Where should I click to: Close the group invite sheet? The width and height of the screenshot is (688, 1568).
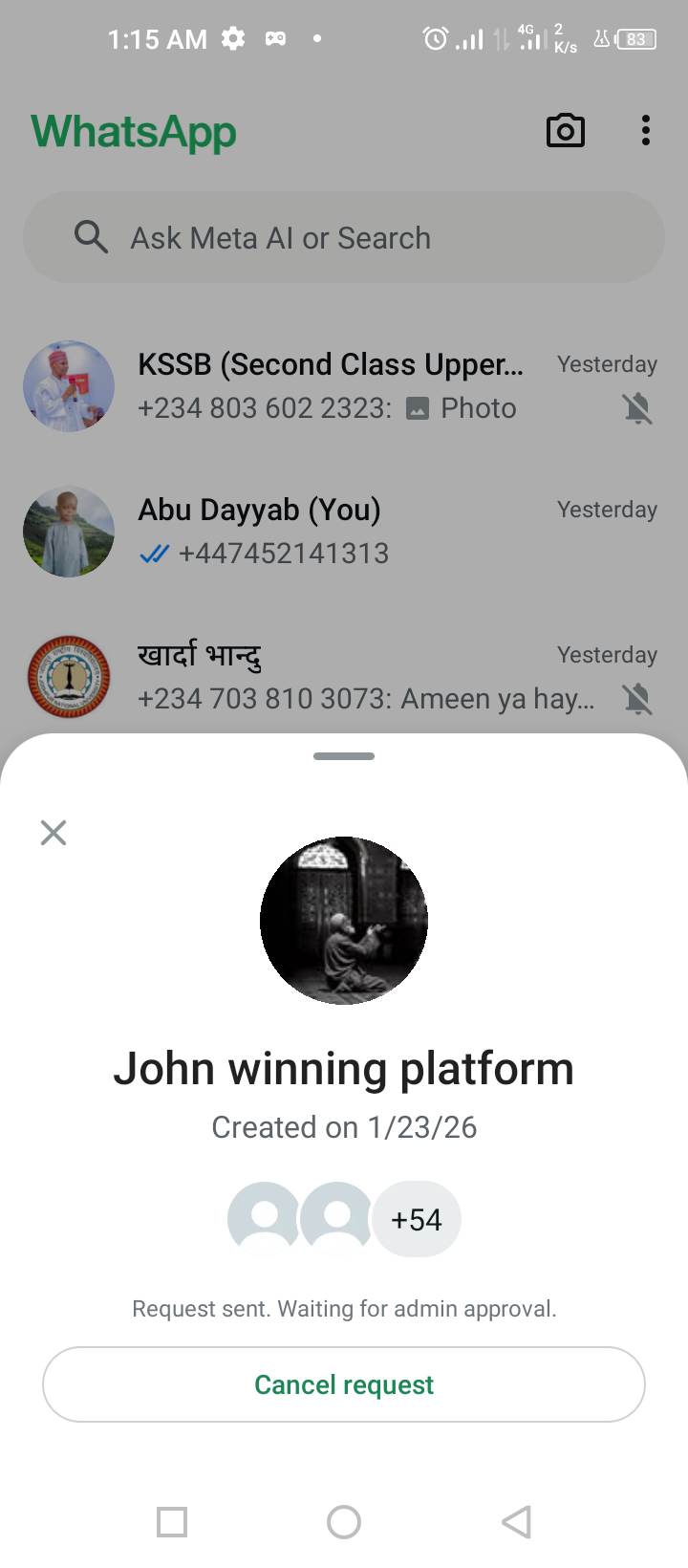(x=54, y=833)
